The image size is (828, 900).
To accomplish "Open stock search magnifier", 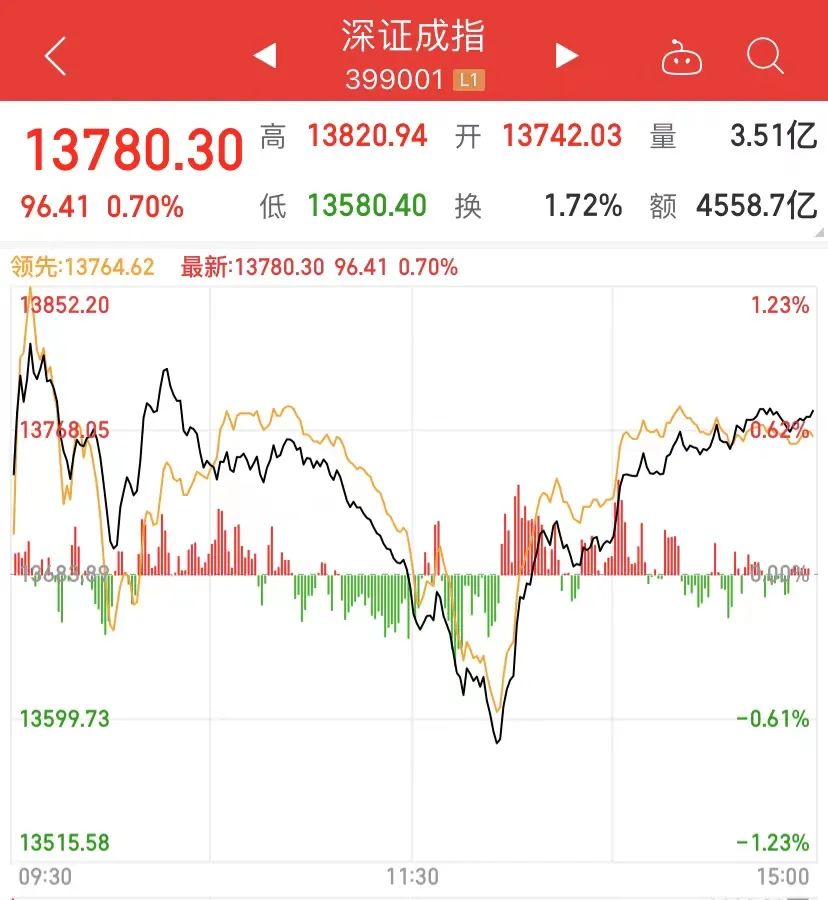I will 765,56.
